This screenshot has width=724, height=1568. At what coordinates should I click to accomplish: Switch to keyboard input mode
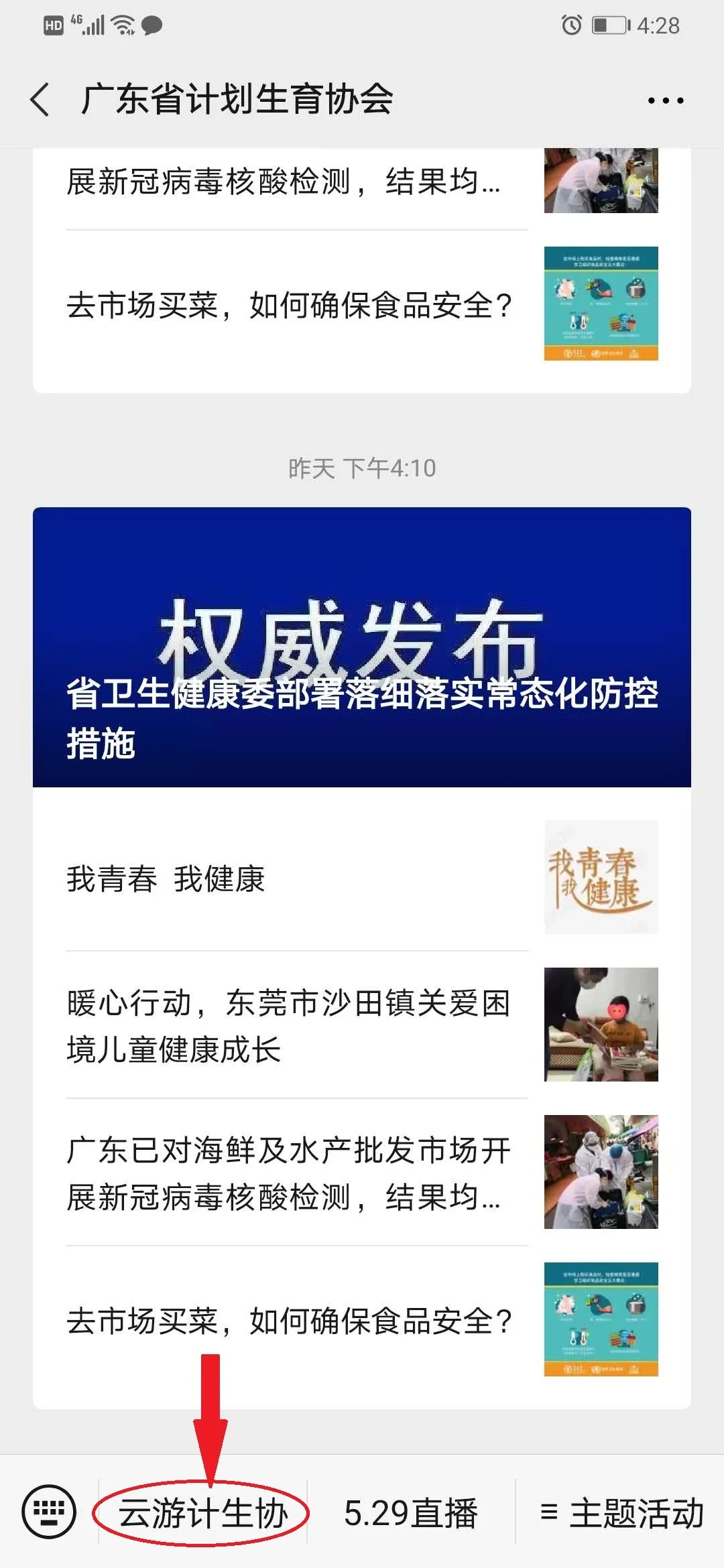pyautogui.click(x=49, y=1512)
